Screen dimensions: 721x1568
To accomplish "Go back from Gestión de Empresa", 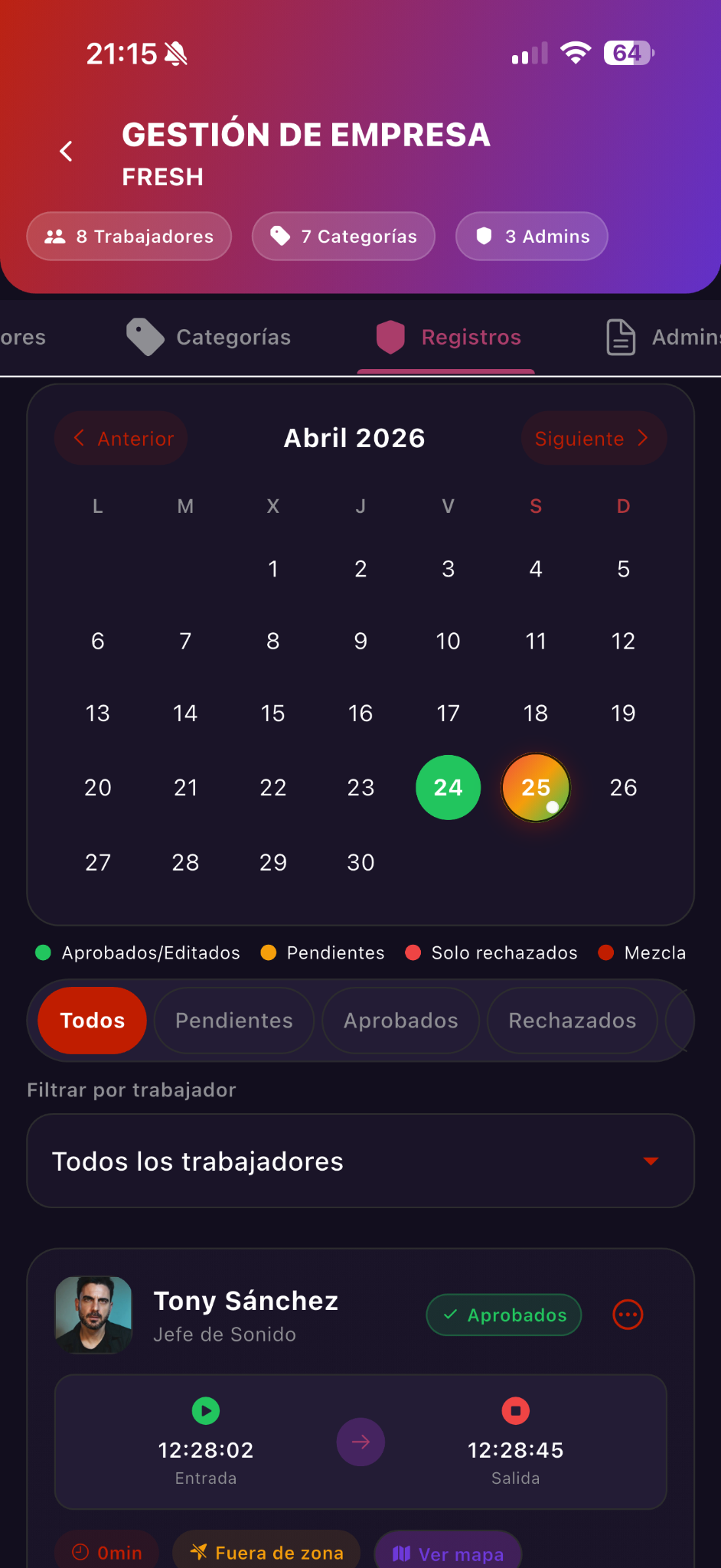I will coord(67,151).
